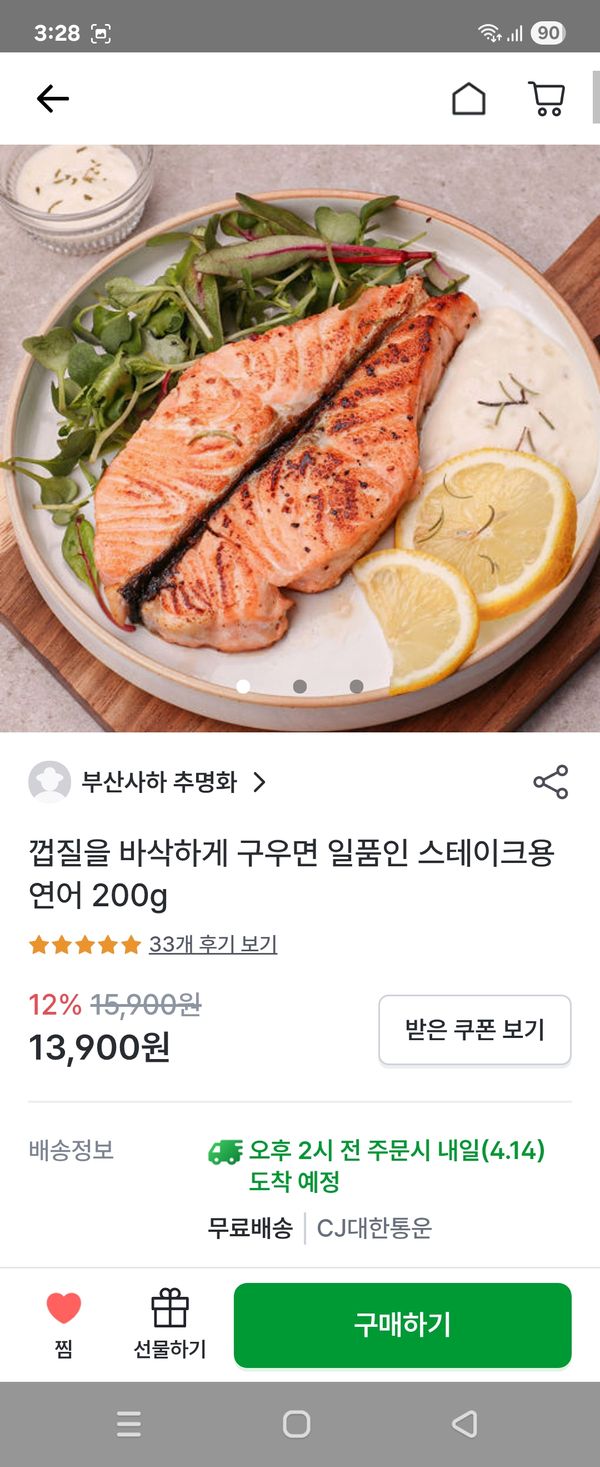This screenshot has height=1467, width=600.
Task: Add product to 찜 wishlist
Action: click(64, 1323)
